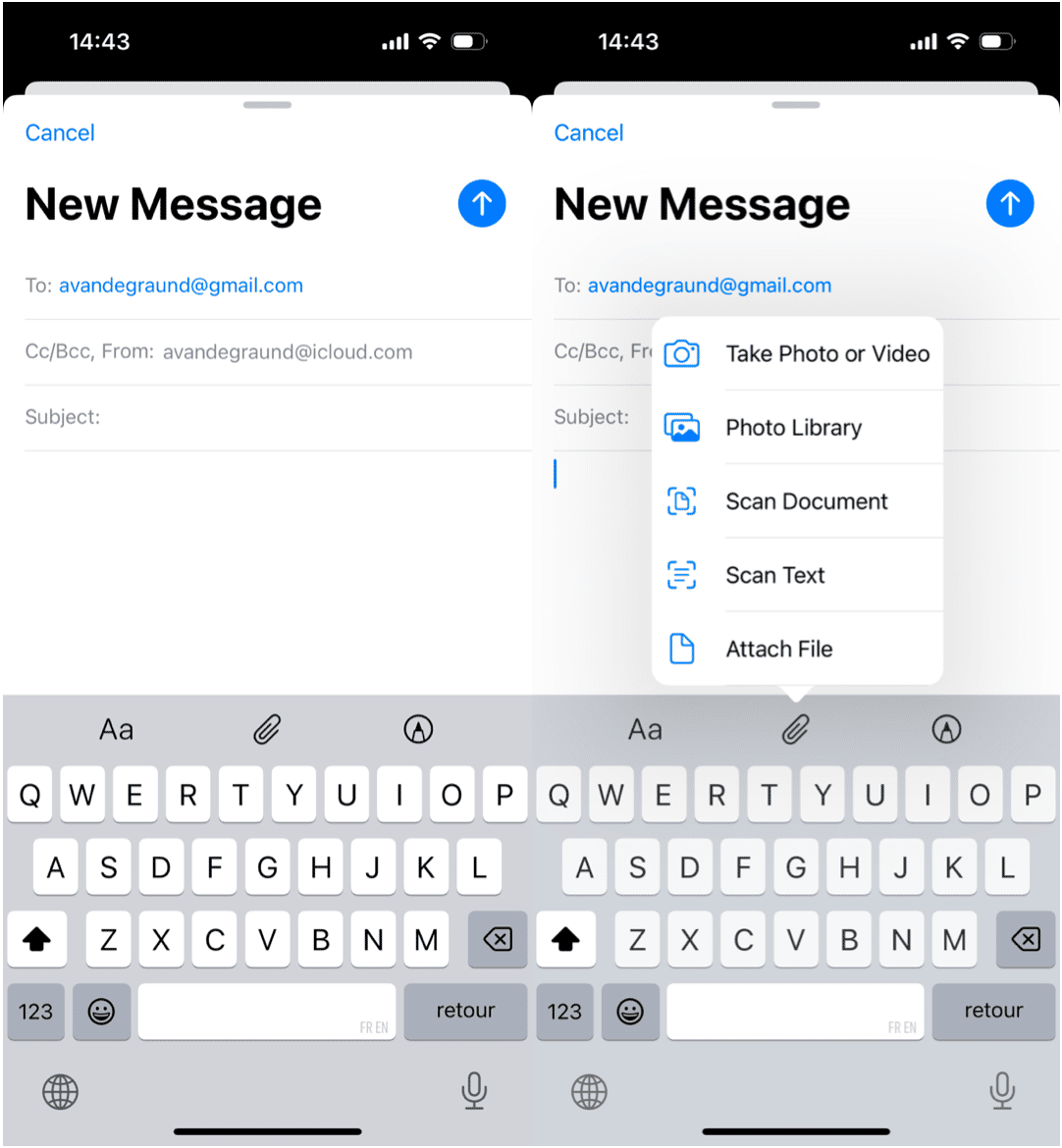Open Photo Library from attachment menu
The image size is (1062, 1148).
tap(793, 428)
